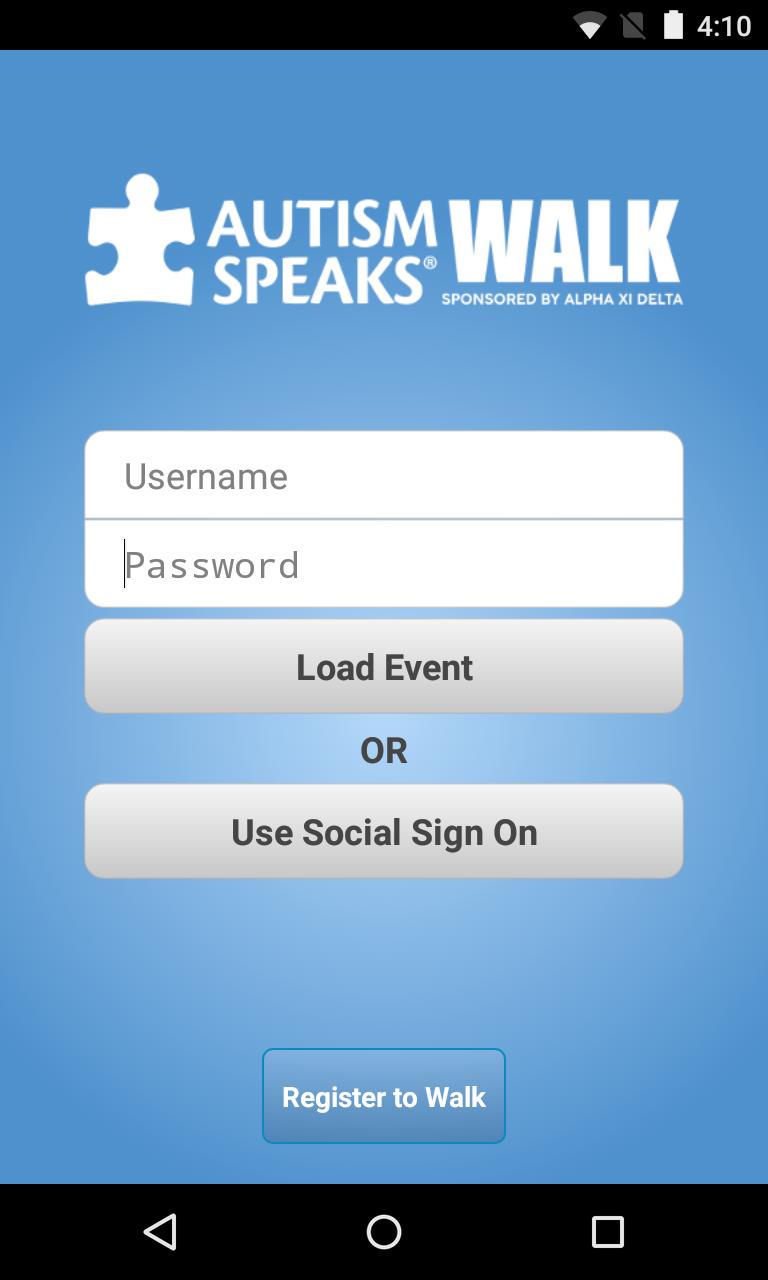
Task: Click the blue background gradient area
Action: (x=384, y=960)
